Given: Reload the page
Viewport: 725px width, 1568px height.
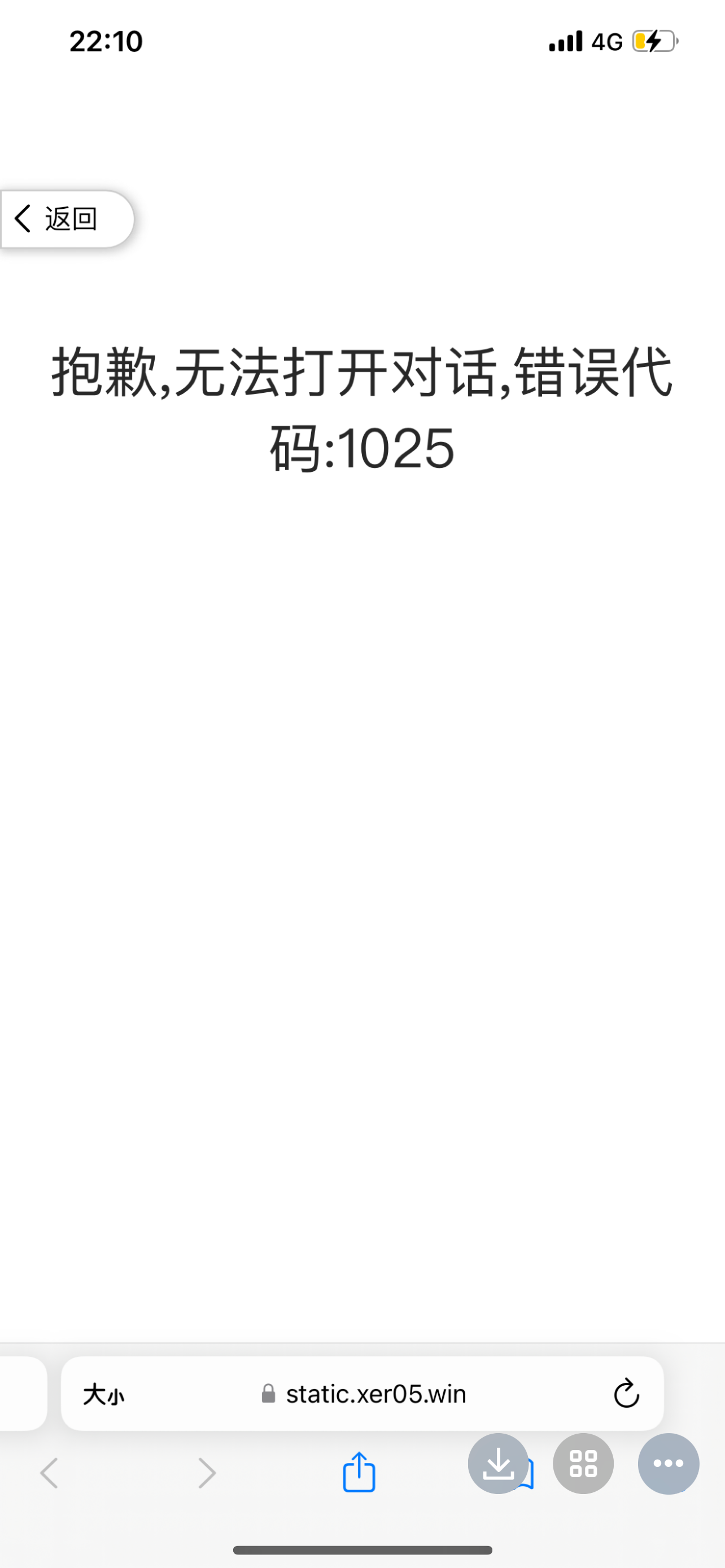Looking at the screenshot, I should (x=626, y=1394).
